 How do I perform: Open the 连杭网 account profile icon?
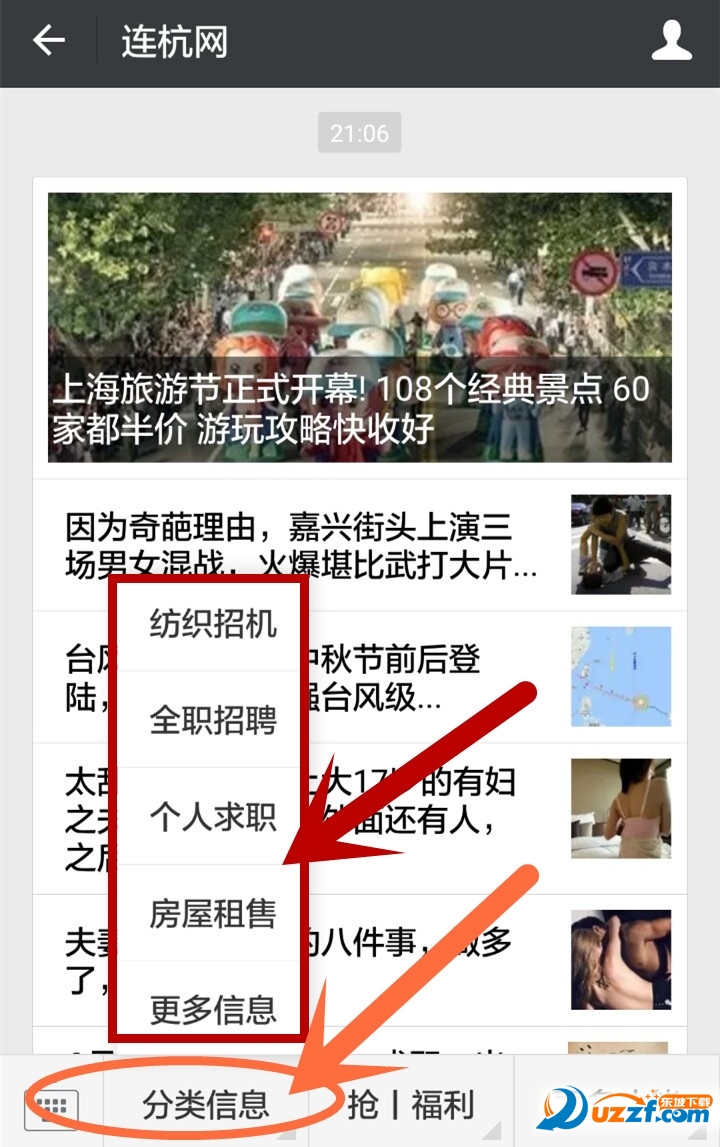click(671, 42)
